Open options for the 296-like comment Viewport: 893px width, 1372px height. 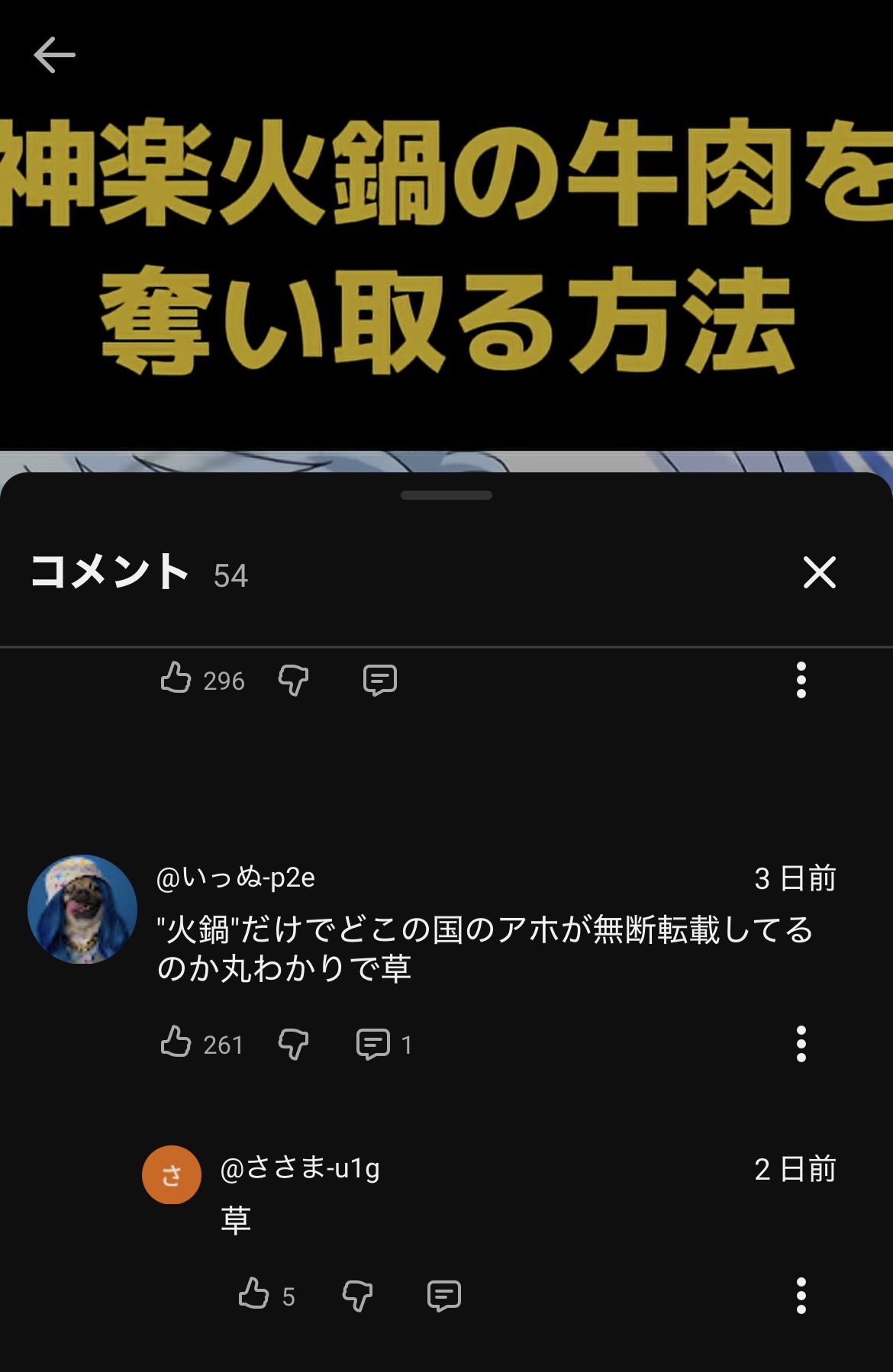[x=801, y=679]
